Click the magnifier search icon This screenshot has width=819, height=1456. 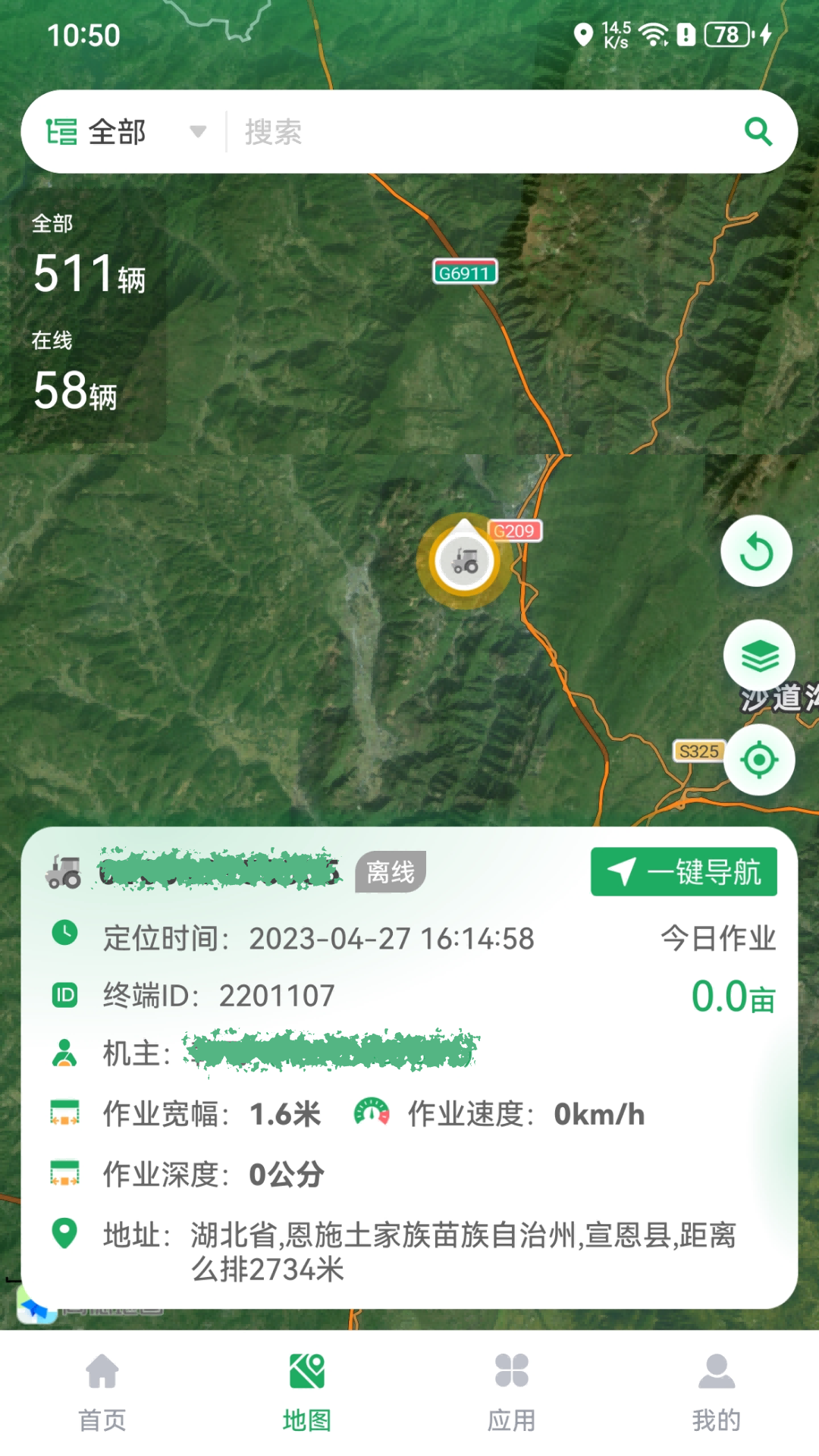(x=758, y=130)
